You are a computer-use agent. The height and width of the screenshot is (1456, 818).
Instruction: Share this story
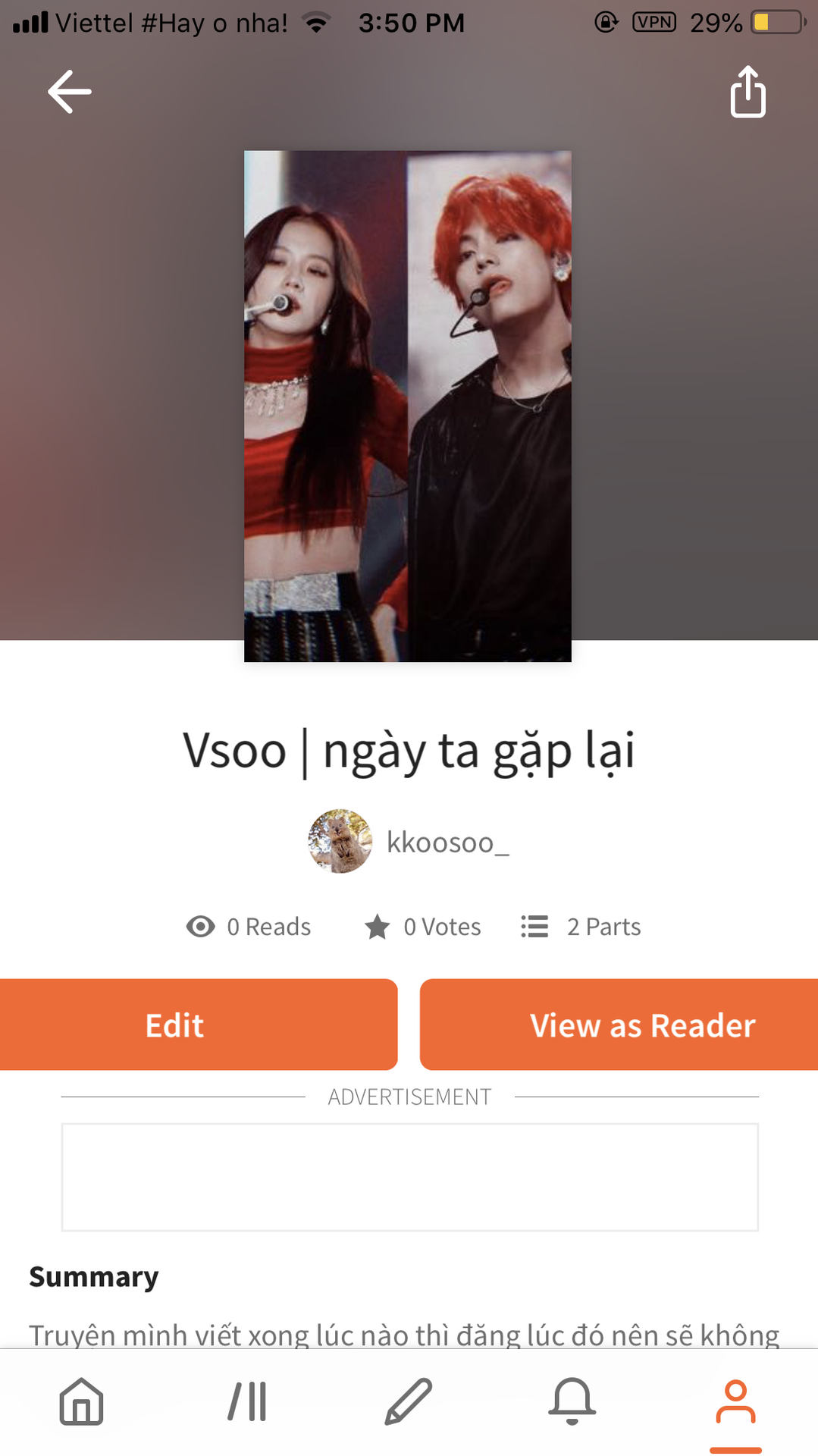[747, 92]
